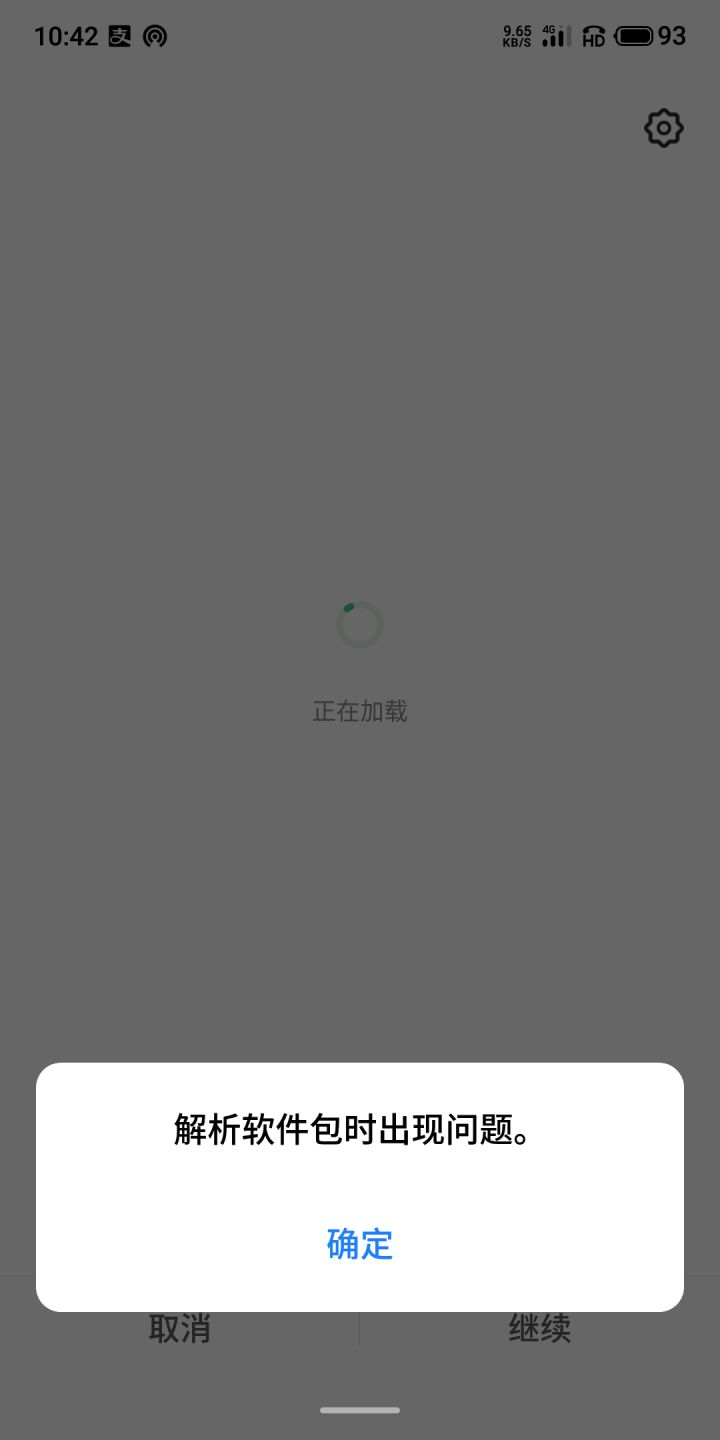Image resolution: width=720 pixels, height=1440 pixels.
Task: Cancel the installation with 取消
Action: (x=180, y=1328)
